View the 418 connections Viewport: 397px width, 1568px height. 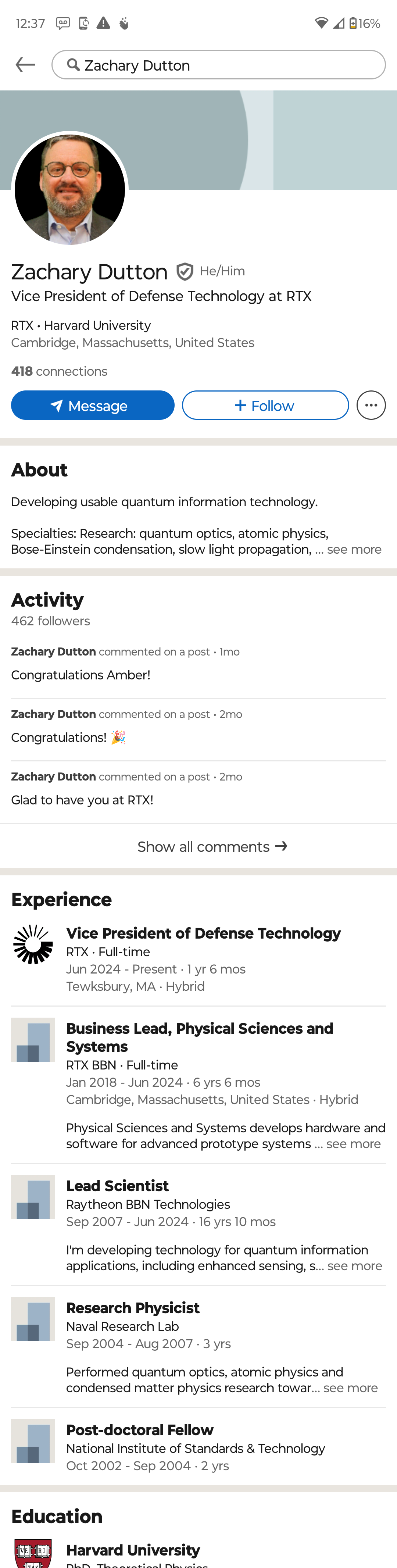59,371
